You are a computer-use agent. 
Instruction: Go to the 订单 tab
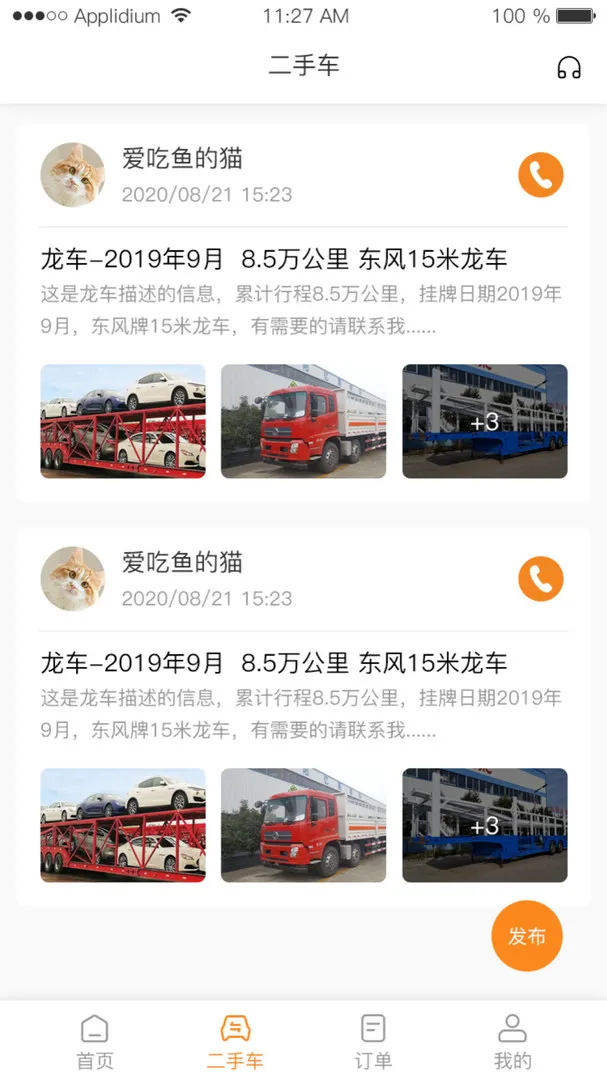(373, 1040)
